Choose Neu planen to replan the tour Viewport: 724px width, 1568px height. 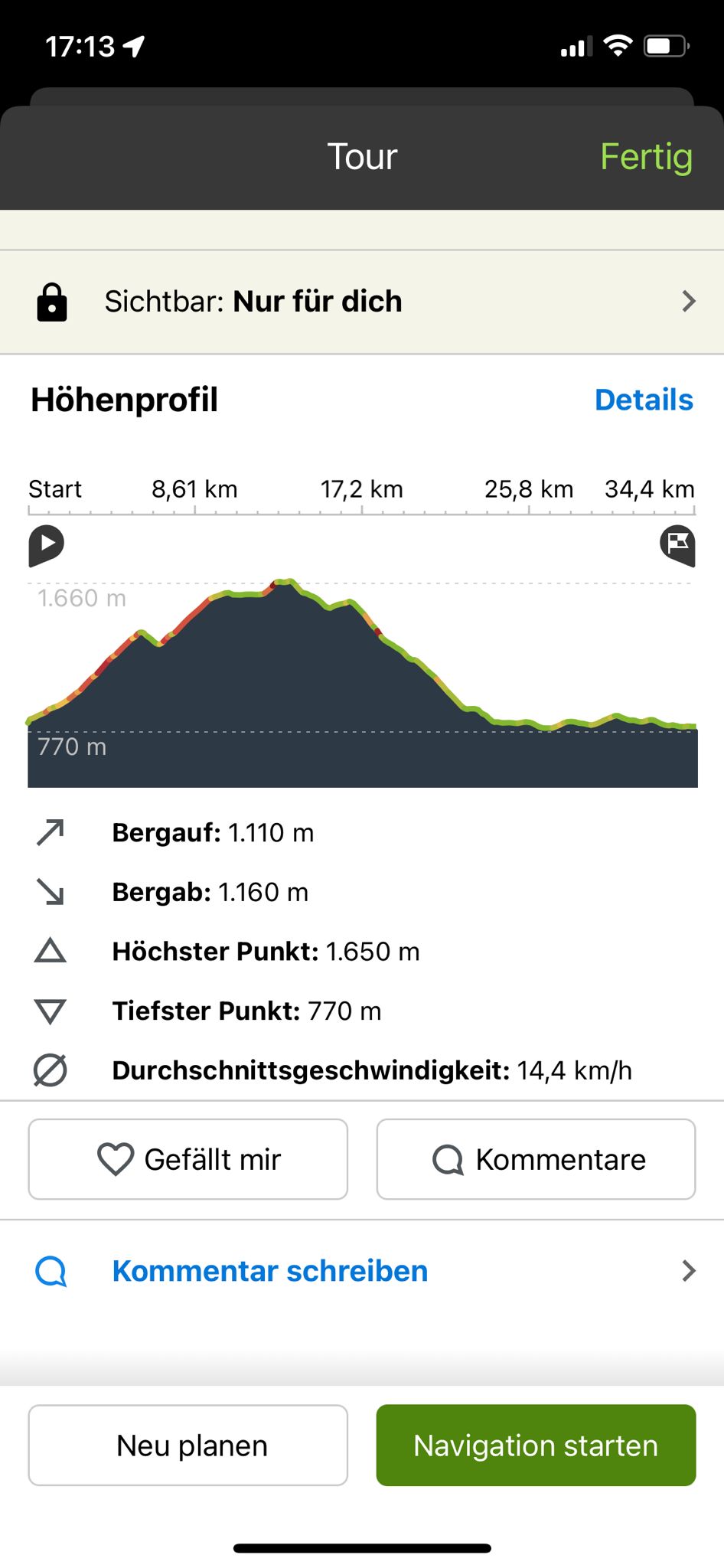point(188,1445)
